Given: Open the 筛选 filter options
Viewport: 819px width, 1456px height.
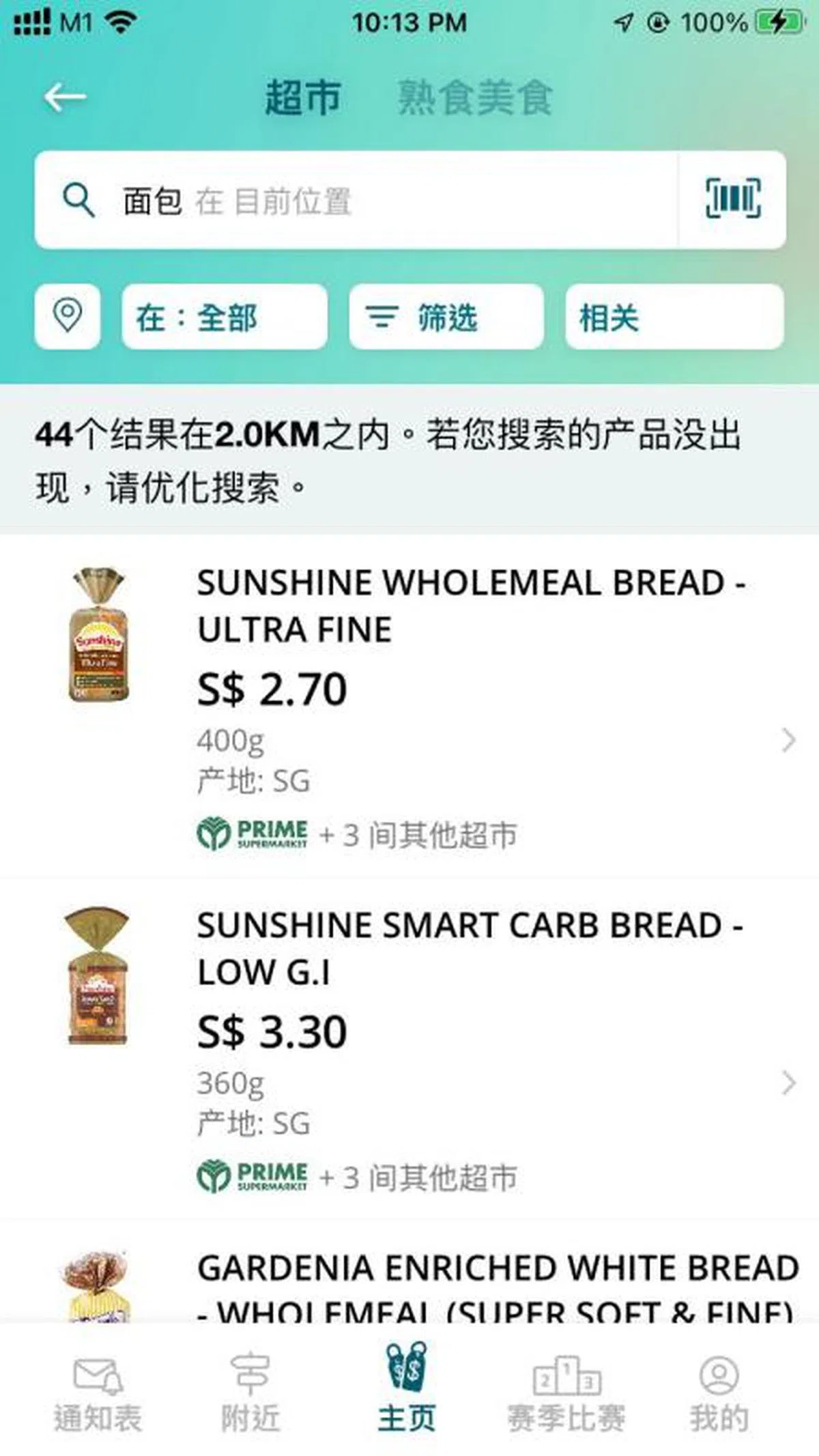Looking at the screenshot, I should coord(446,317).
